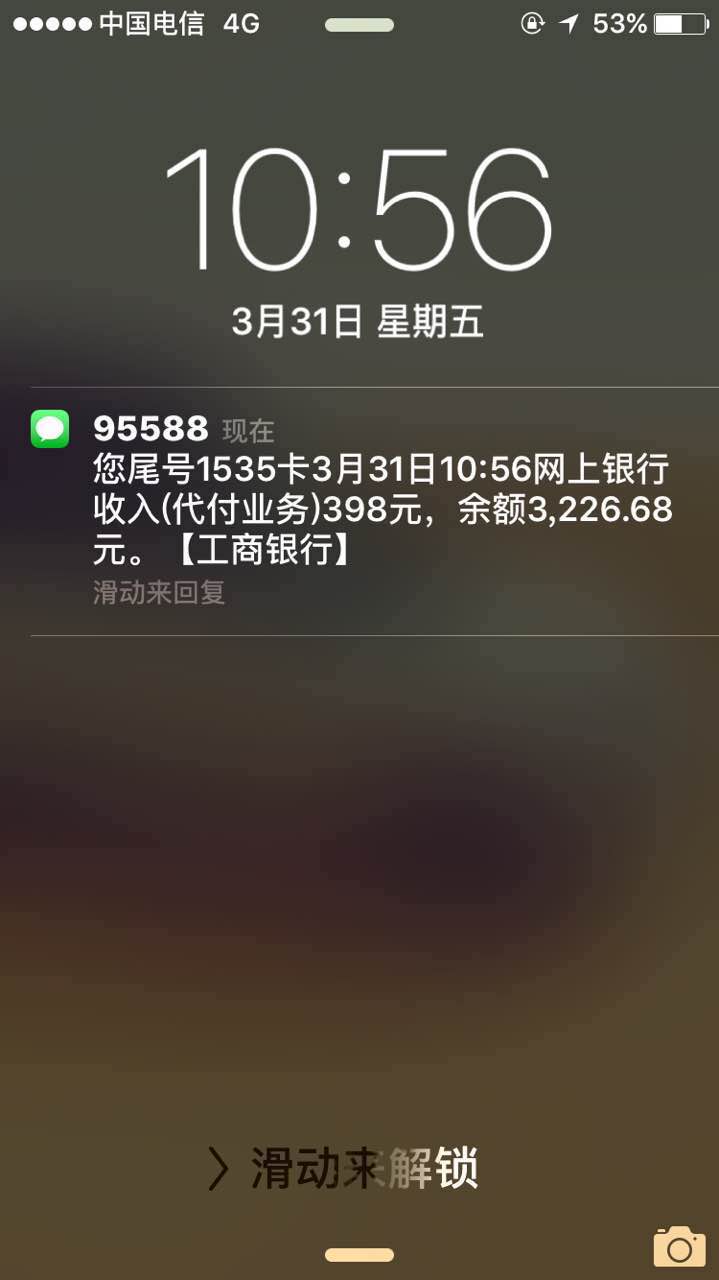Viewport: 719px width, 1280px height.
Task: Open the camera shortcut icon
Action: coord(679,1246)
